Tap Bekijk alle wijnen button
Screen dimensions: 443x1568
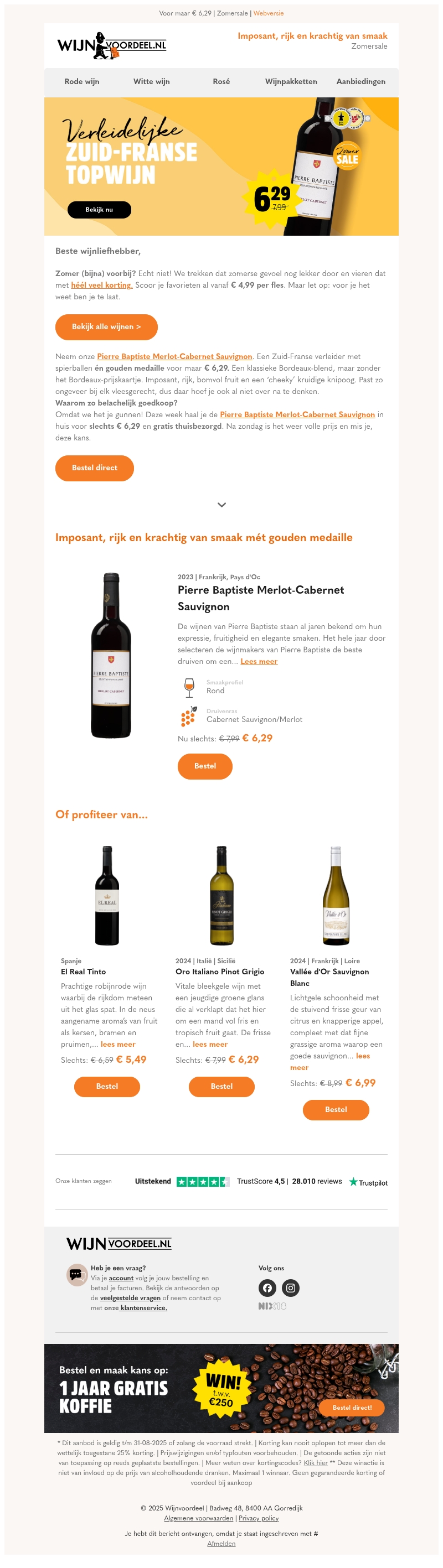[106, 327]
